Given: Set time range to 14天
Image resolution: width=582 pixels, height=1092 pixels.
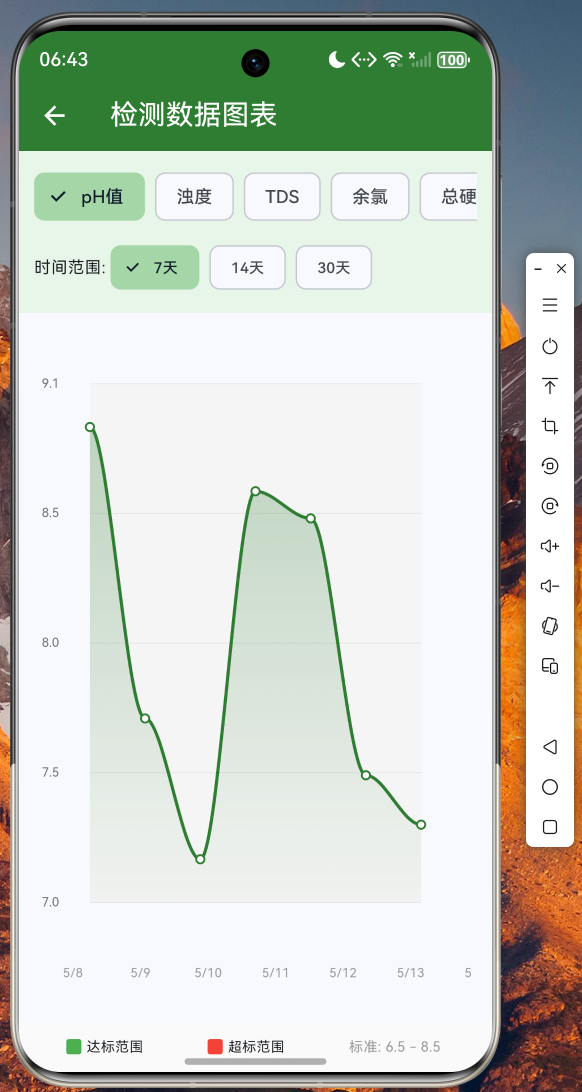Looking at the screenshot, I should tap(247, 267).
